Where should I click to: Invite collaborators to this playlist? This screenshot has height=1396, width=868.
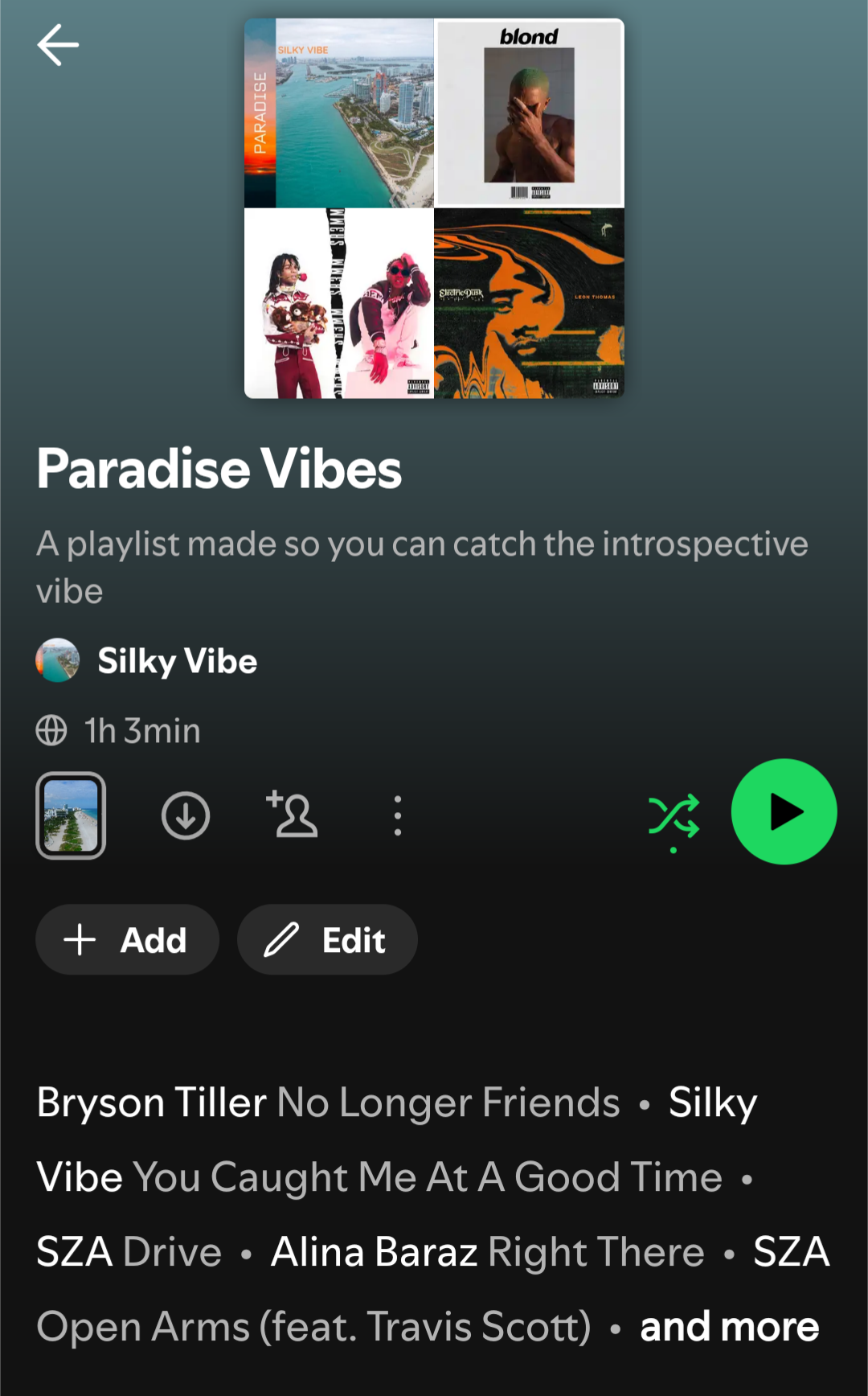(x=292, y=814)
